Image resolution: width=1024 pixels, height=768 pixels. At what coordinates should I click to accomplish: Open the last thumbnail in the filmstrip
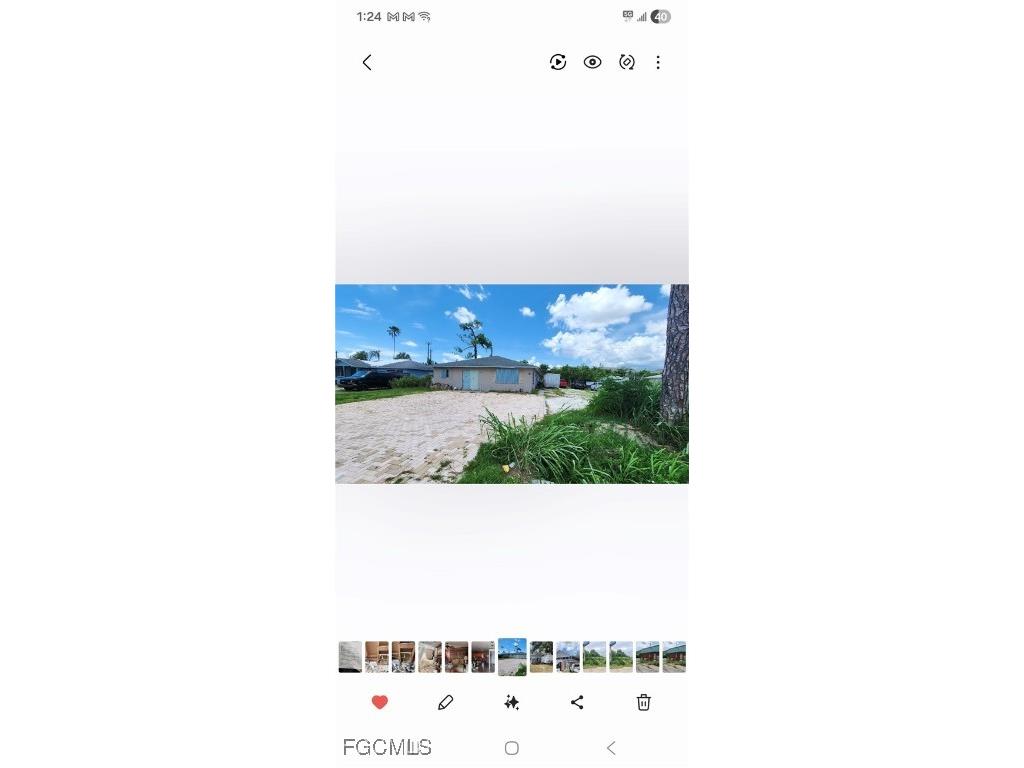point(674,657)
